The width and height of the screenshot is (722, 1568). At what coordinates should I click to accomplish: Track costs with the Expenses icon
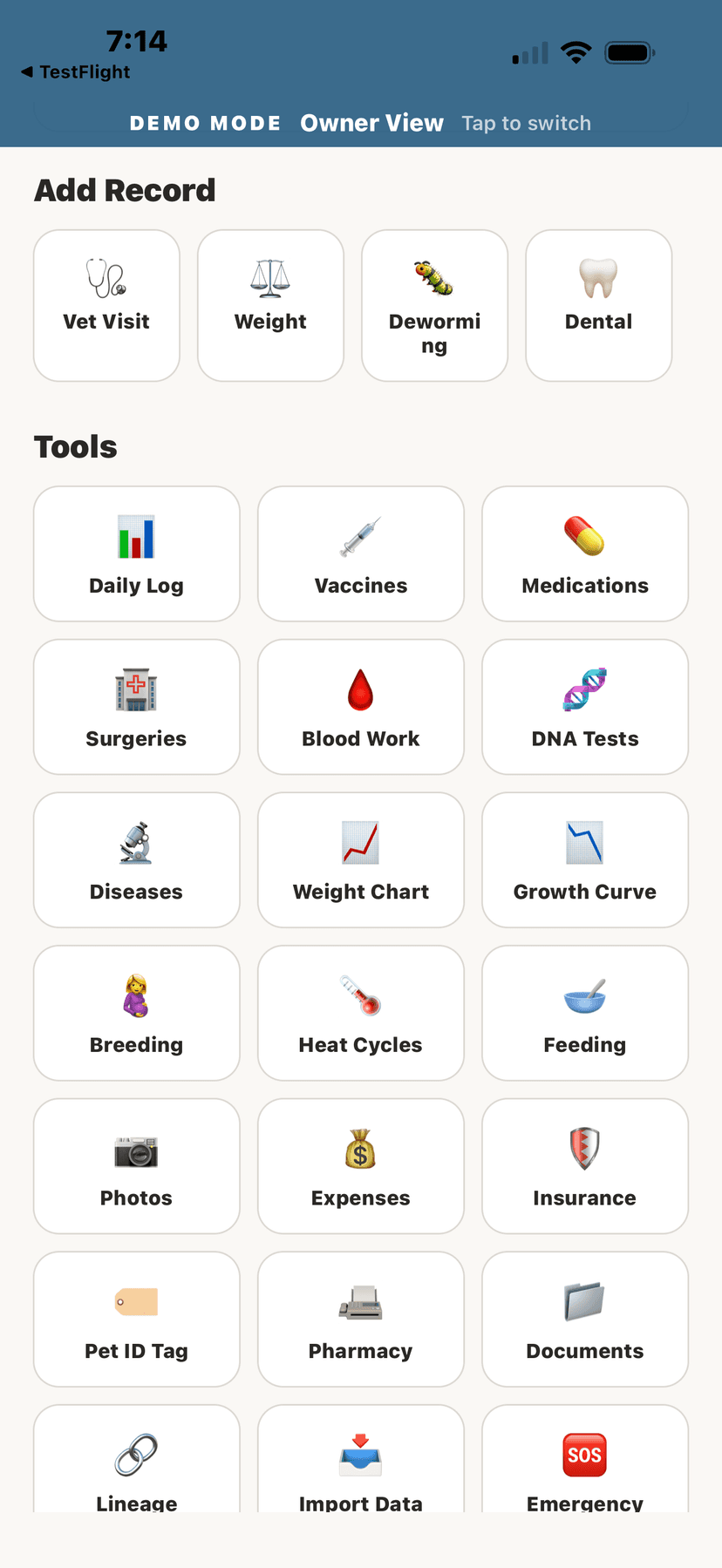[x=360, y=1166]
